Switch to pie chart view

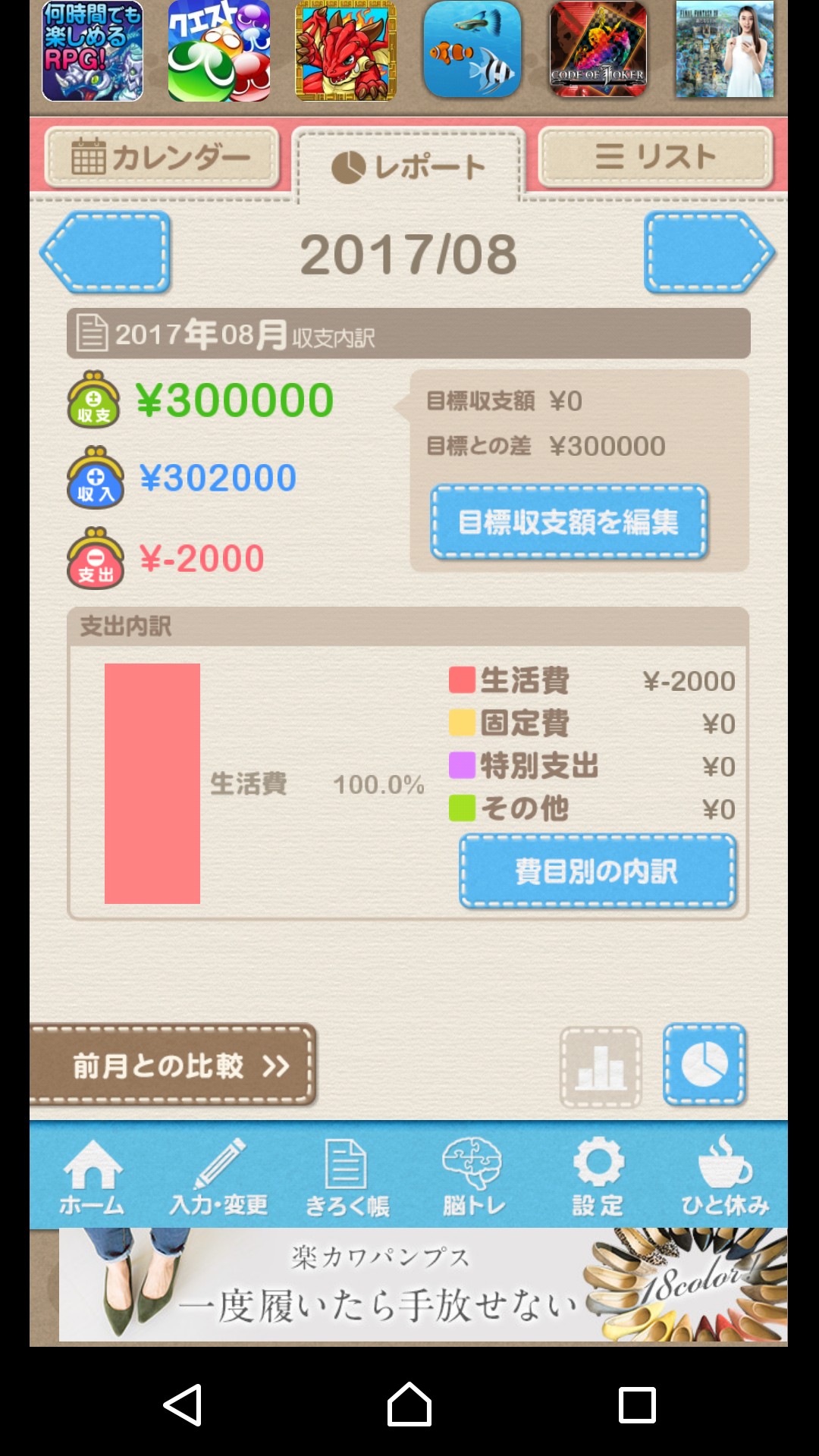click(x=704, y=1065)
